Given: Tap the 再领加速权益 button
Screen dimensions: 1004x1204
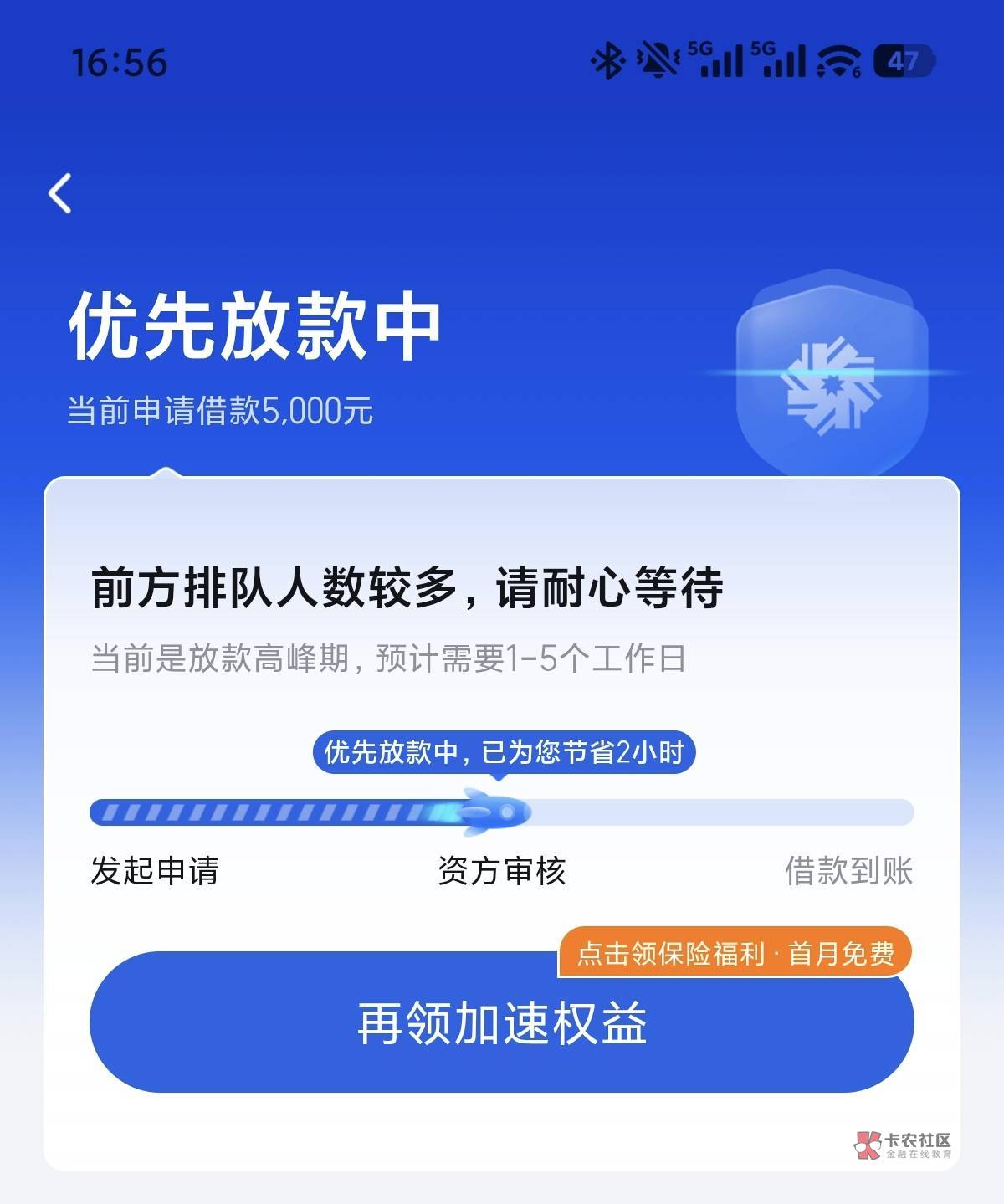Looking at the screenshot, I should coord(501,1022).
